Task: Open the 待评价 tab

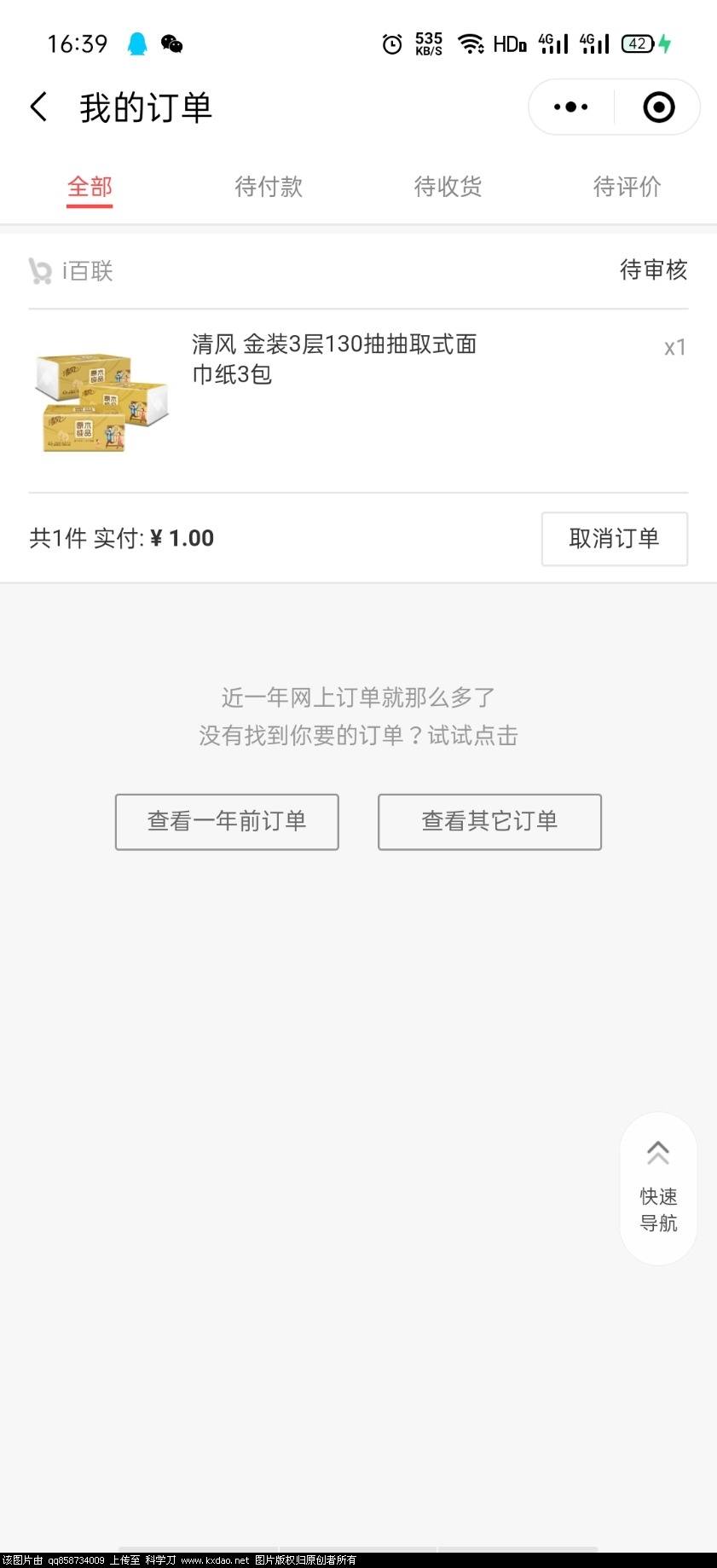Action: [627, 187]
